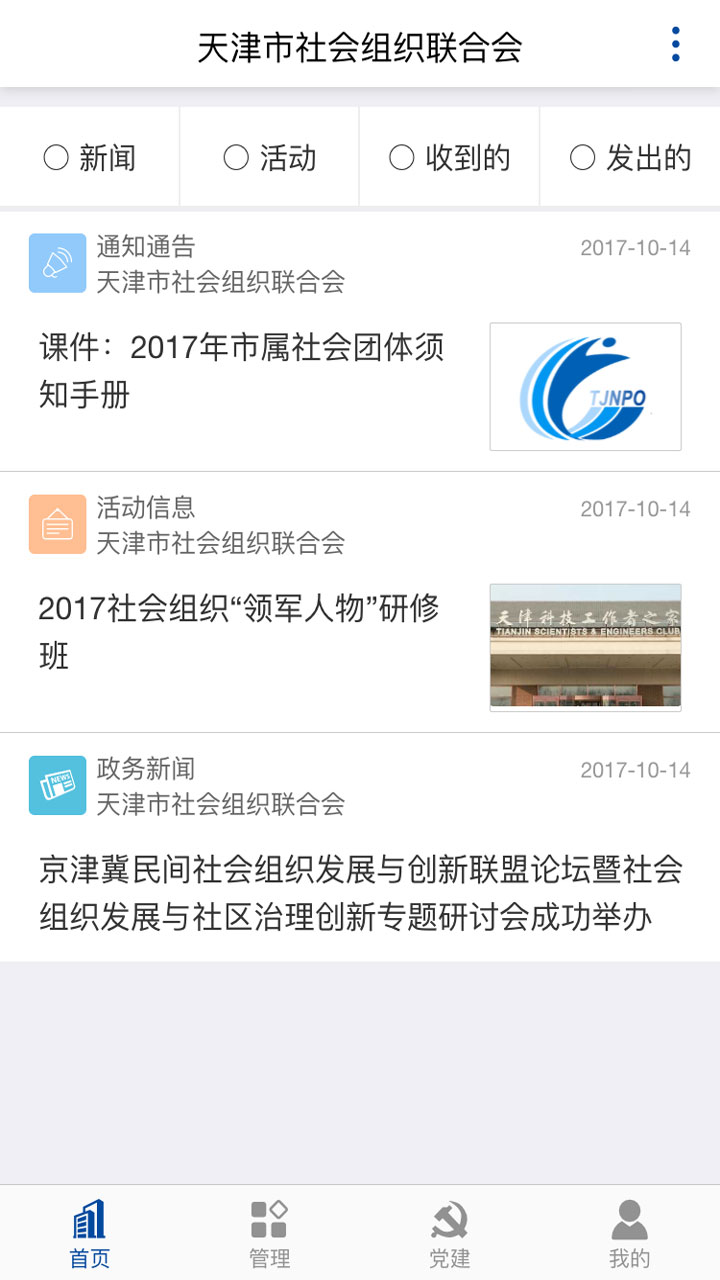Tap the 天津科技工作者之家 building photo
Screen dimensions: 720x1280
click(x=584, y=646)
